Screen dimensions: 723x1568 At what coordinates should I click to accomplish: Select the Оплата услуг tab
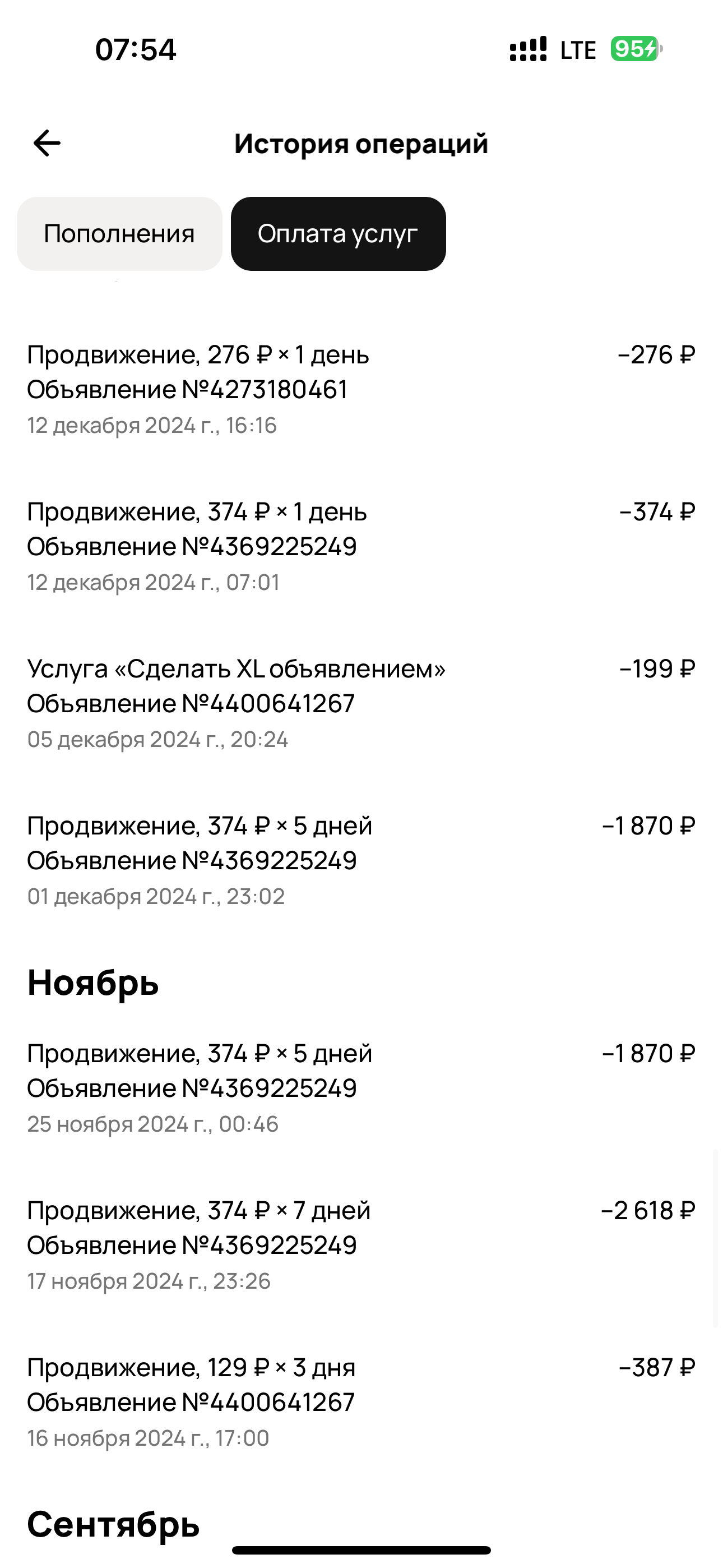[338, 234]
